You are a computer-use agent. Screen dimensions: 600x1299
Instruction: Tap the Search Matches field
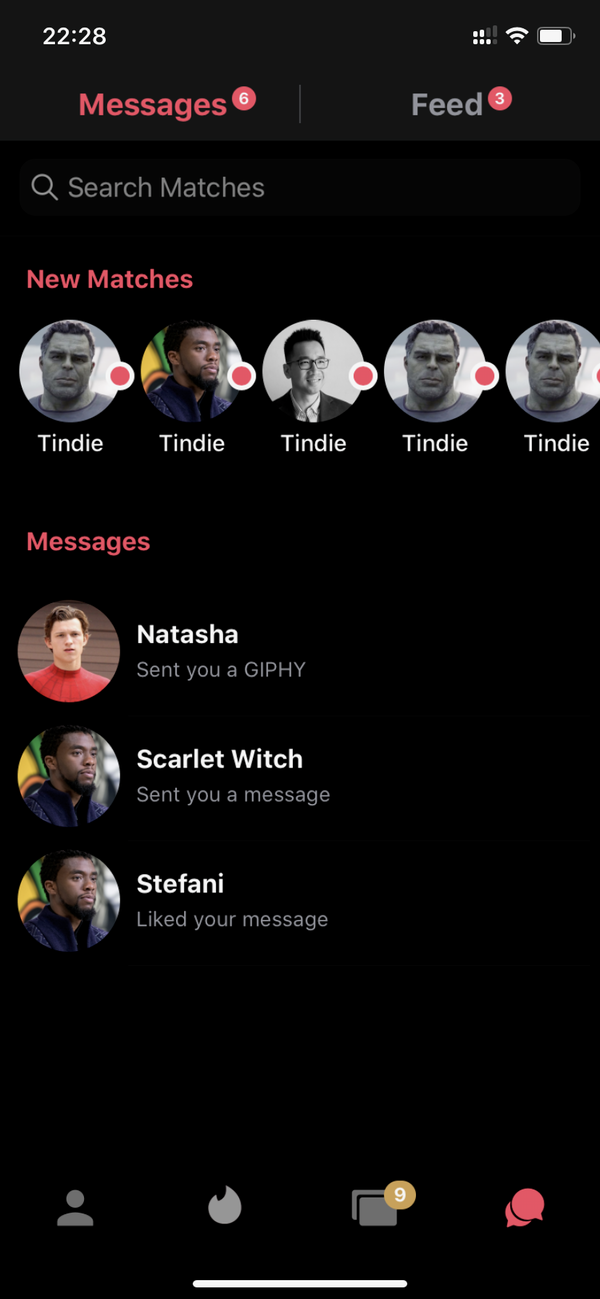[x=300, y=187]
